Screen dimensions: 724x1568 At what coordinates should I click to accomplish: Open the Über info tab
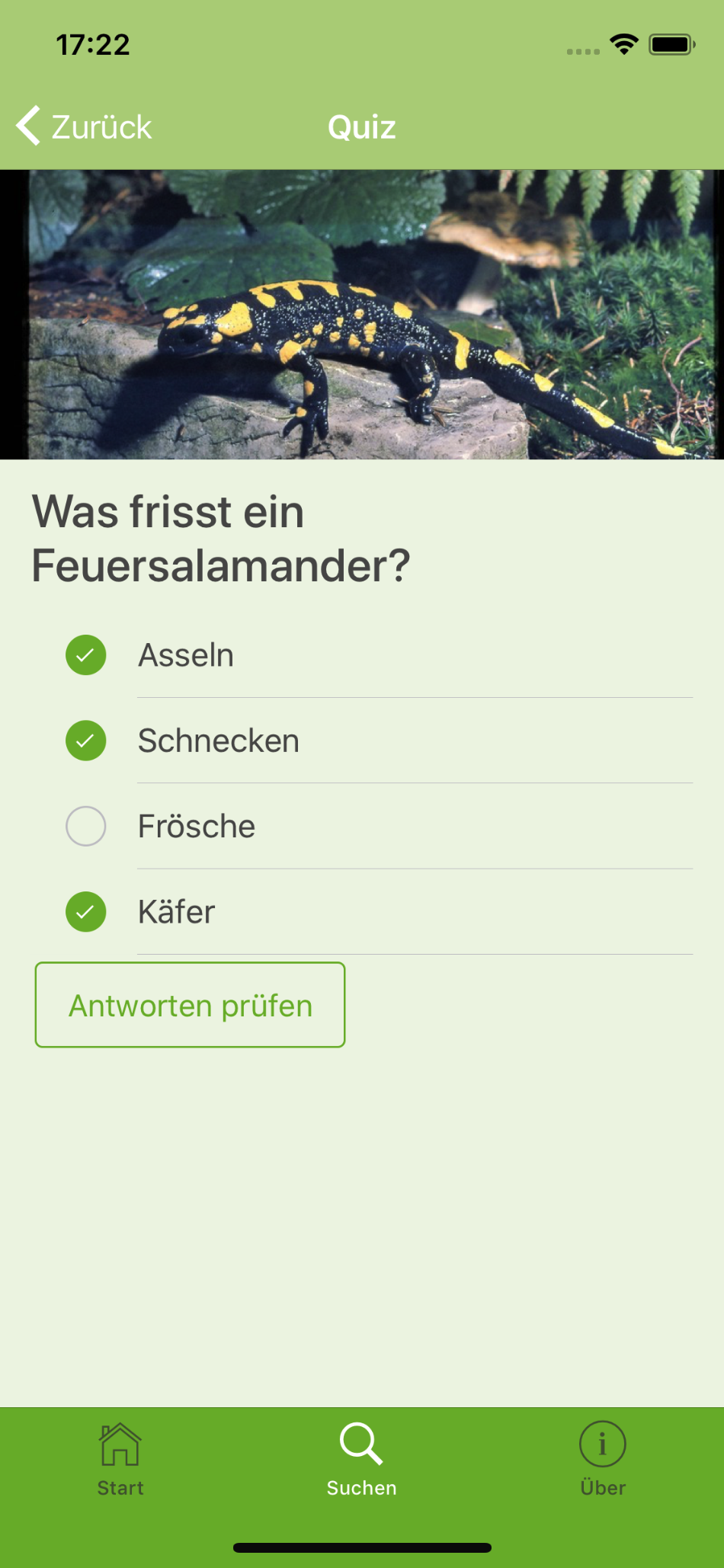tap(602, 1460)
